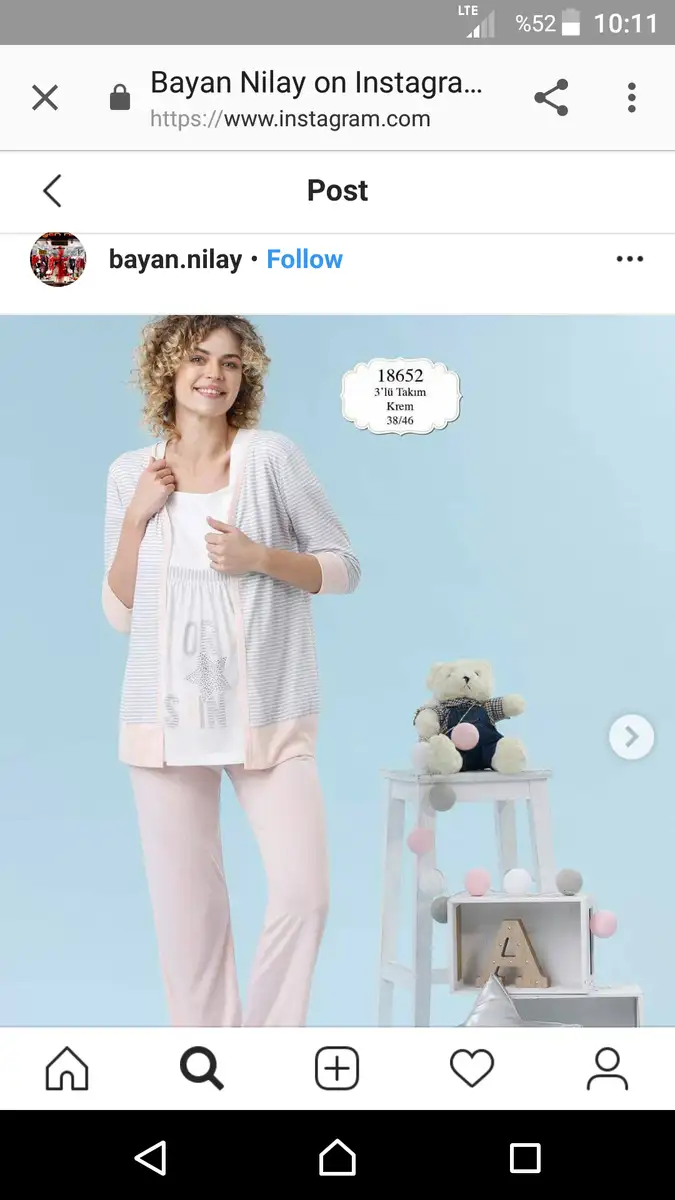675x1200 pixels.
Task: Go to the Instagram home tab
Action: (x=67, y=1069)
